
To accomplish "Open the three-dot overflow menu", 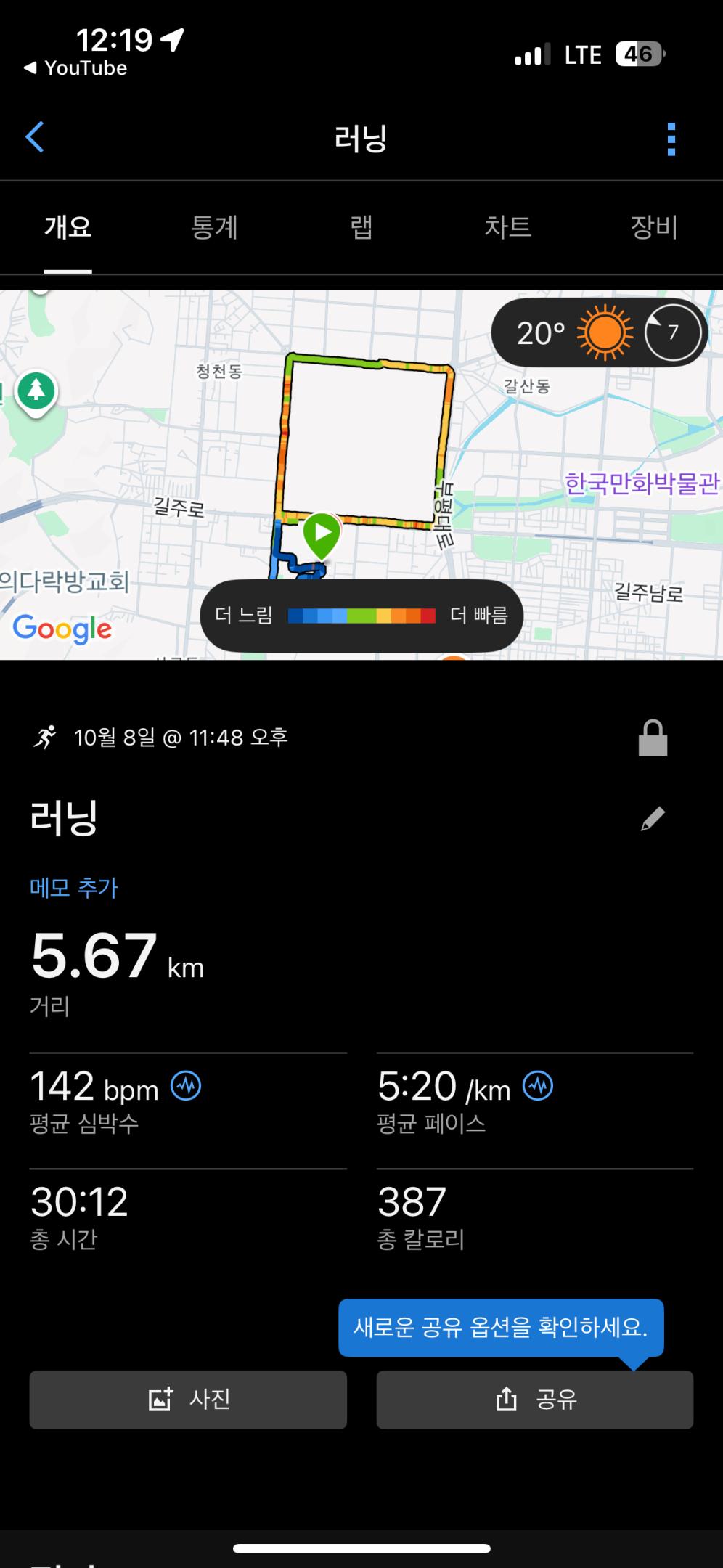I will pyautogui.click(x=671, y=139).
